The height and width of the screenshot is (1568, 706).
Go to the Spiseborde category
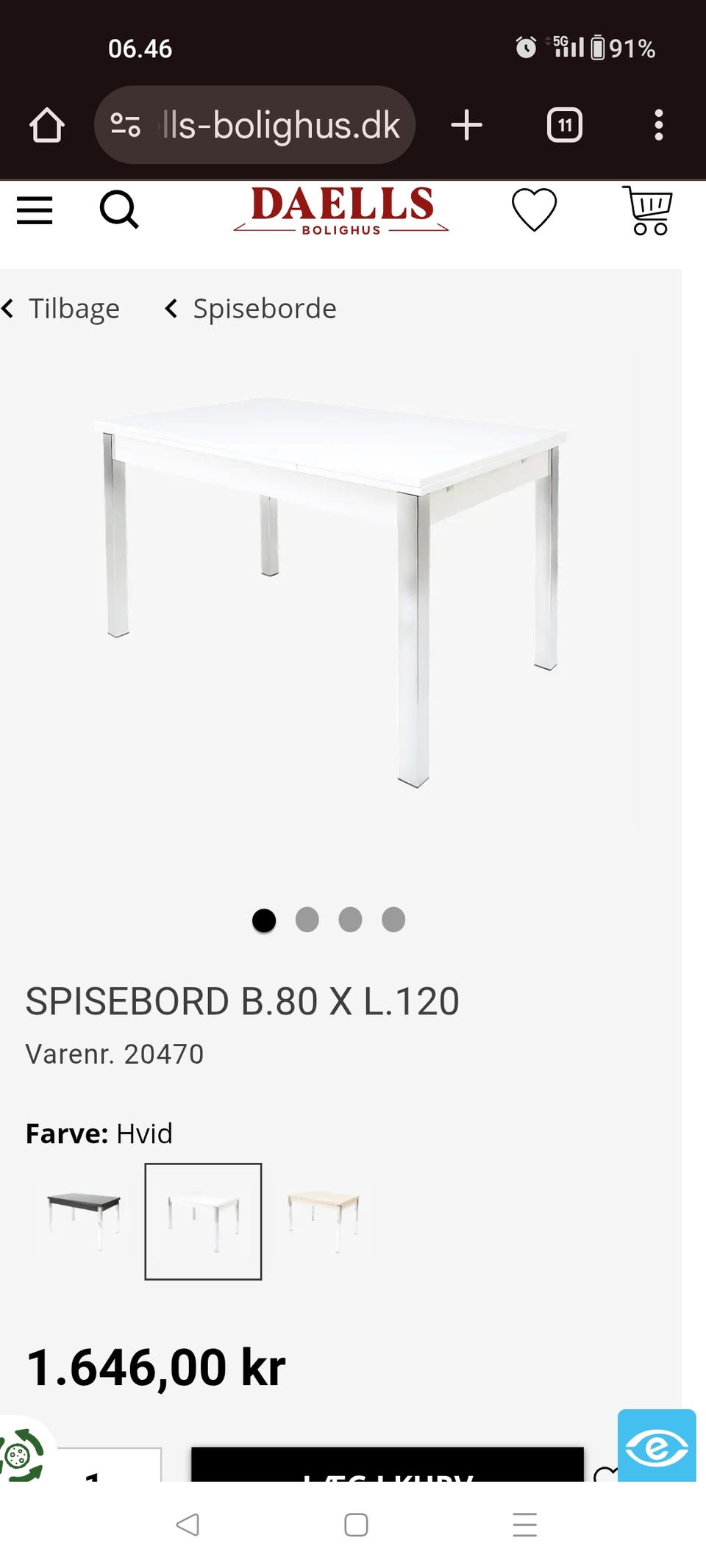(x=263, y=308)
